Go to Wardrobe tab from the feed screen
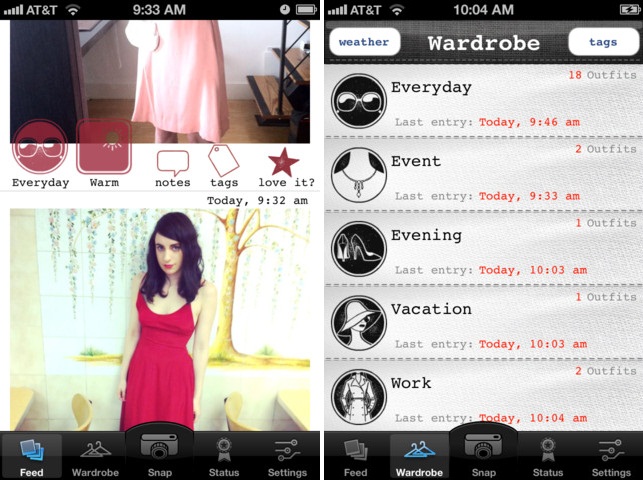 (x=95, y=456)
